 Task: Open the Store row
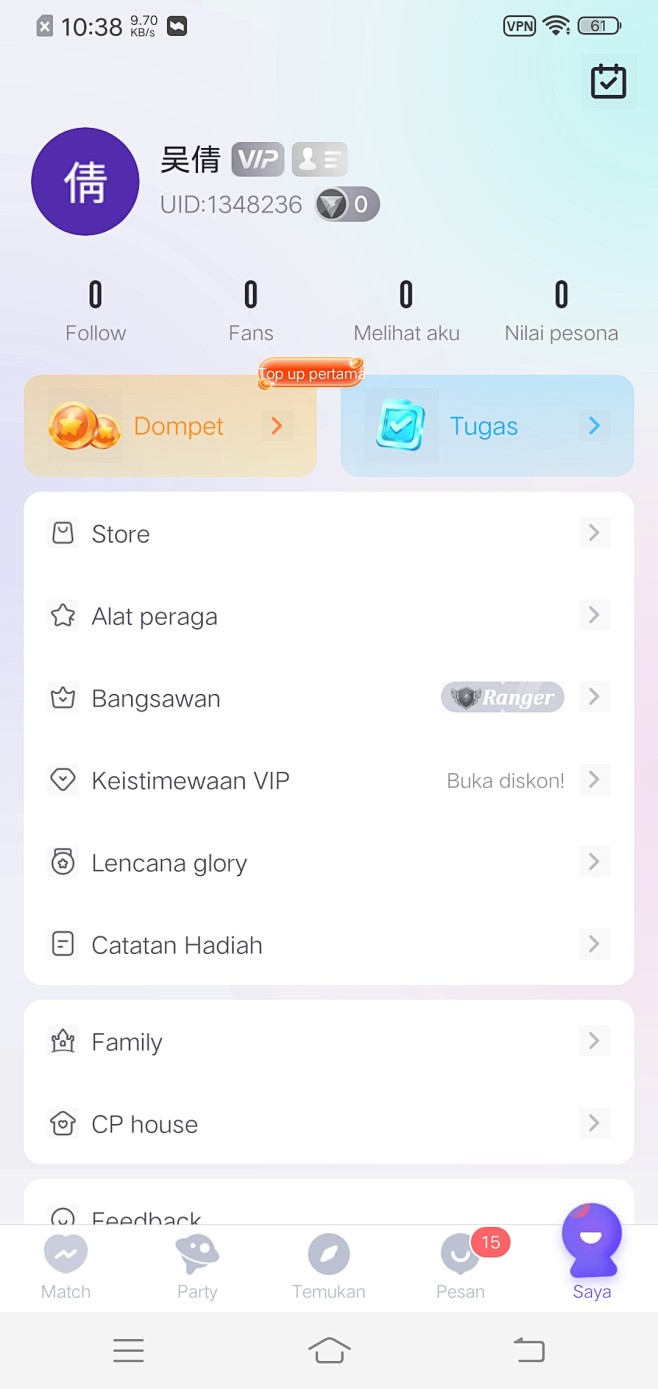(328, 534)
